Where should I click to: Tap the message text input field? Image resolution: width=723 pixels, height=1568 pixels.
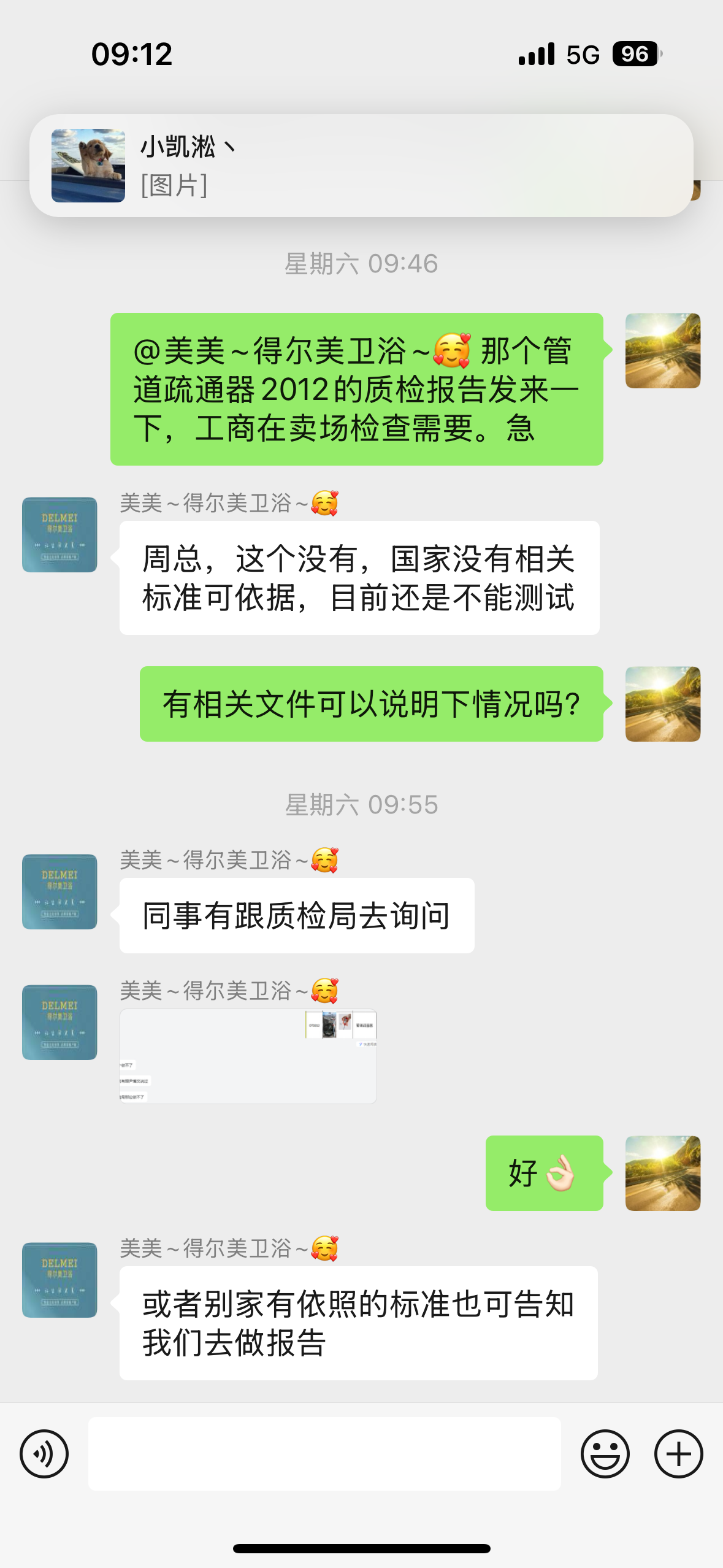pyautogui.click(x=324, y=1453)
